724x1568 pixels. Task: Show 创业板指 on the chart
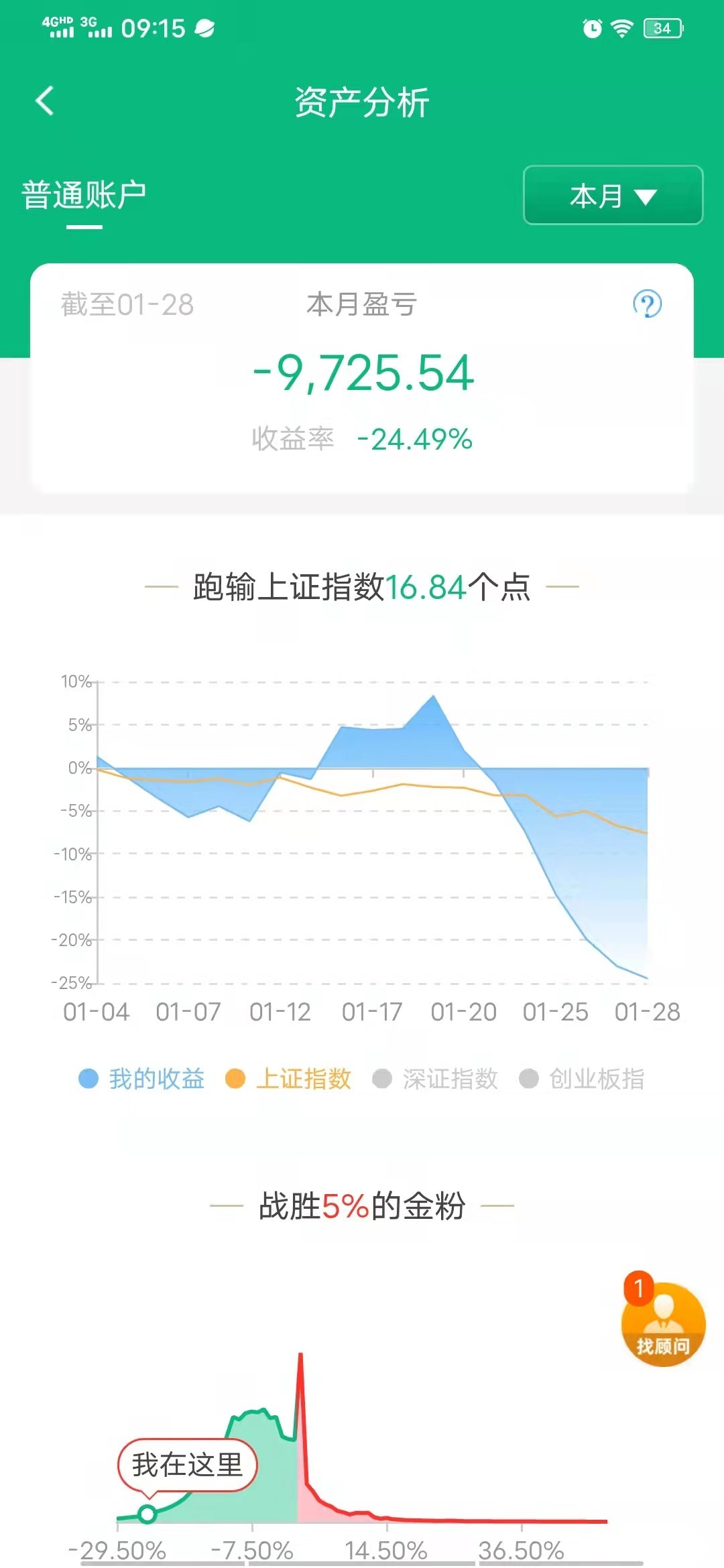click(582, 1079)
